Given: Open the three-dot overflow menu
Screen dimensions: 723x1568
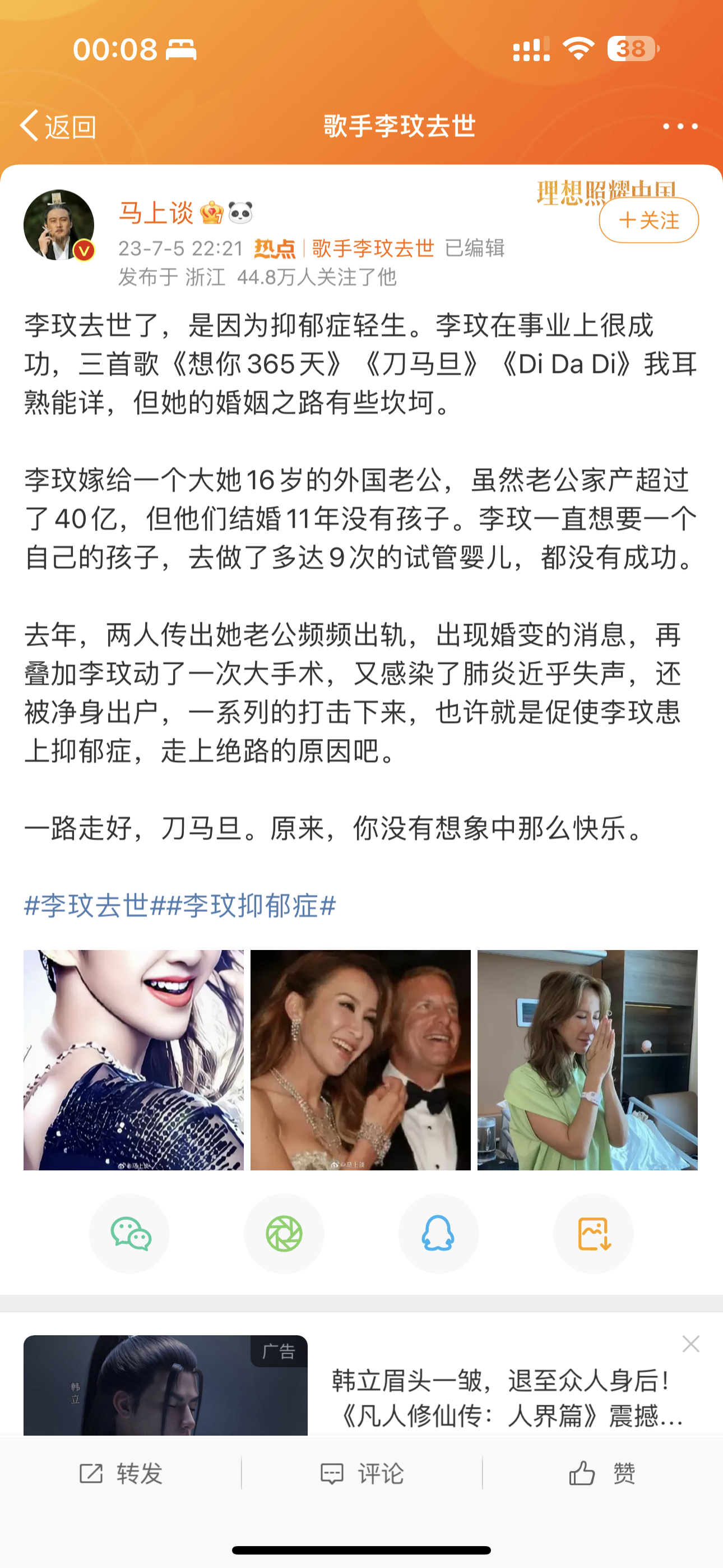Looking at the screenshot, I should tap(680, 127).
